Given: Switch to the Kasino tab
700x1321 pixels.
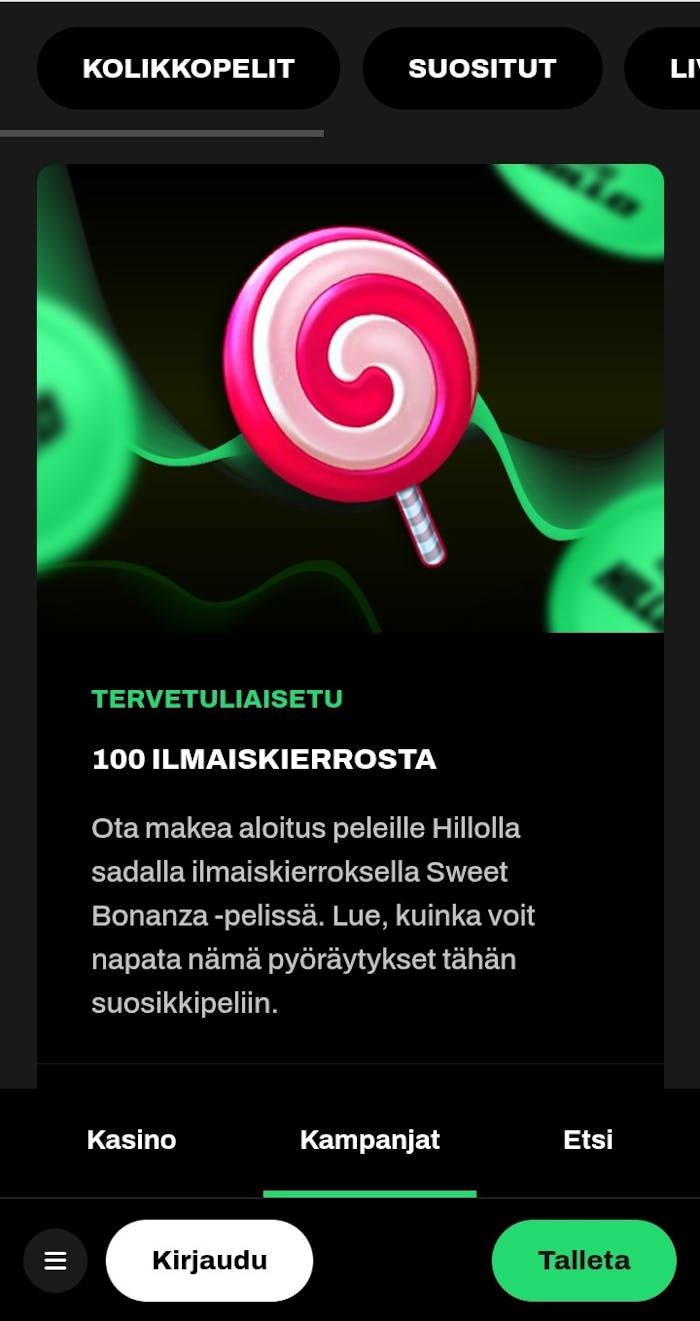Looking at the screenshot, I should click(x=132, y=1140).
